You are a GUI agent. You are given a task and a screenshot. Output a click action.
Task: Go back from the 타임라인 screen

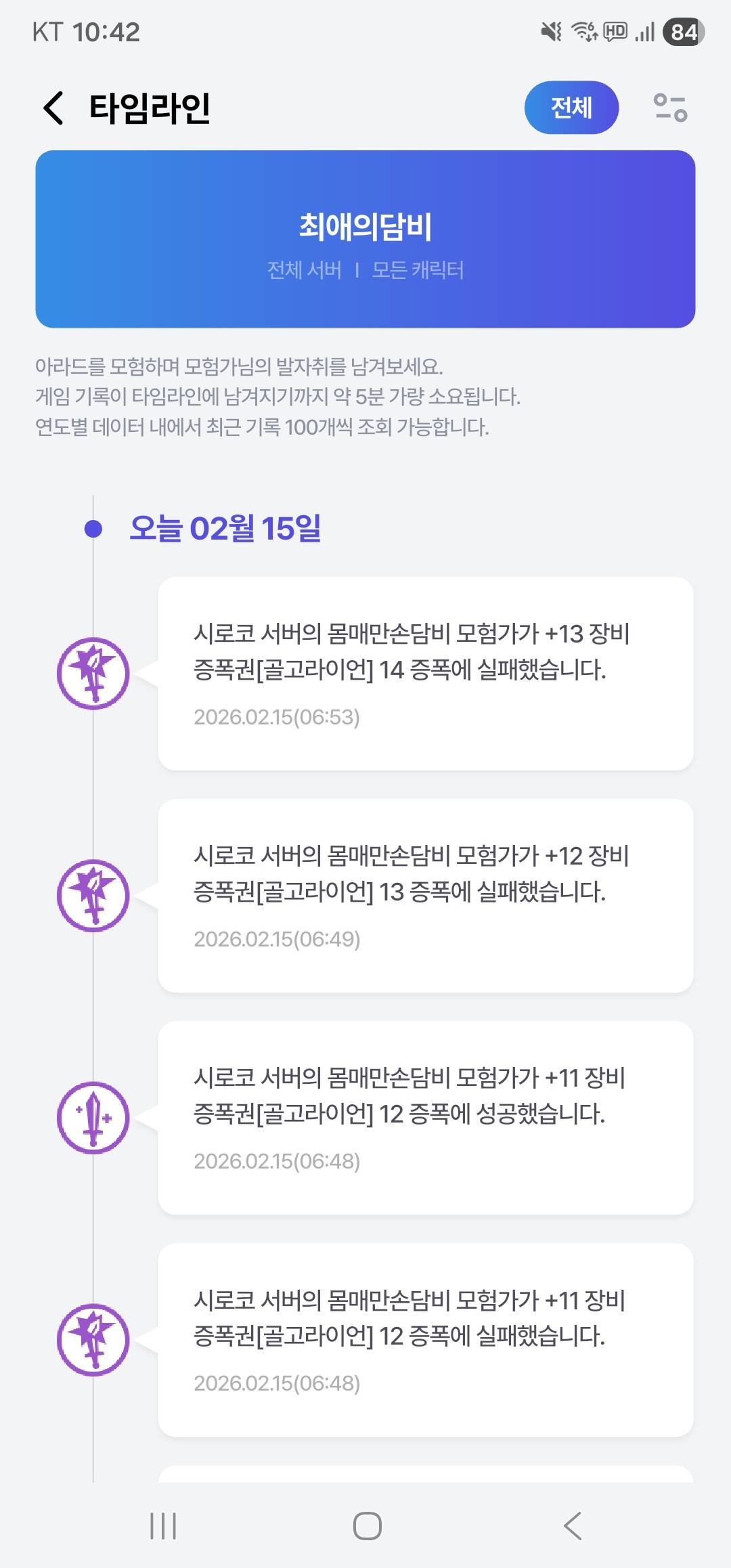tap(54, 108)
